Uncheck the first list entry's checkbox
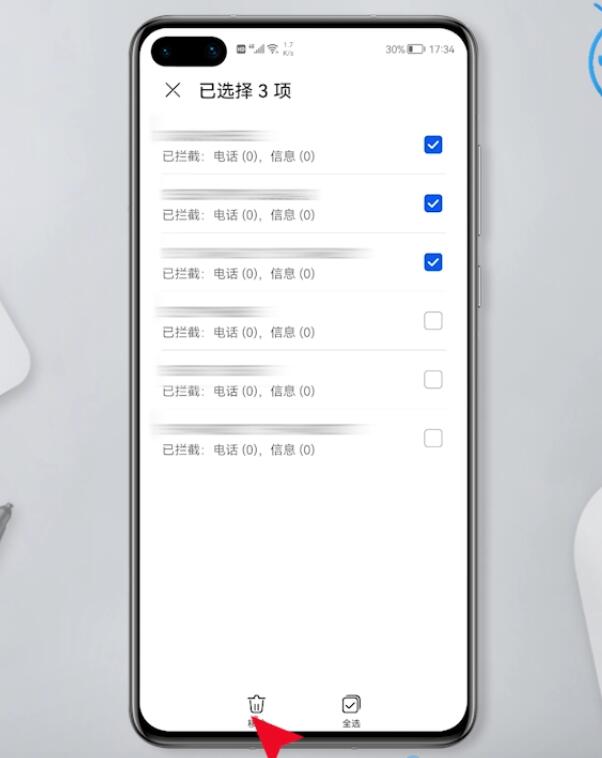This screenshot has width=602, height=758. [x=433, y=145]
